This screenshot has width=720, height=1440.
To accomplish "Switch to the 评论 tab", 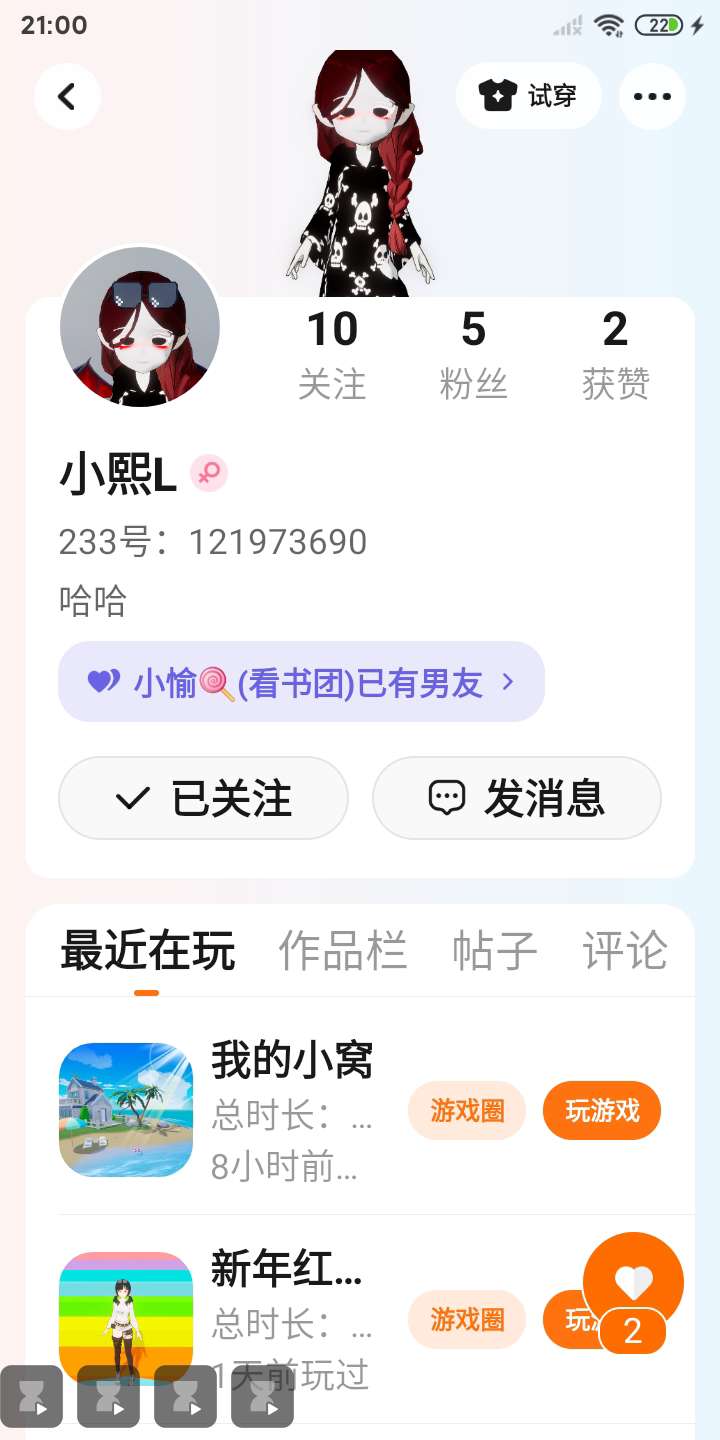I will tap(625, 950).
